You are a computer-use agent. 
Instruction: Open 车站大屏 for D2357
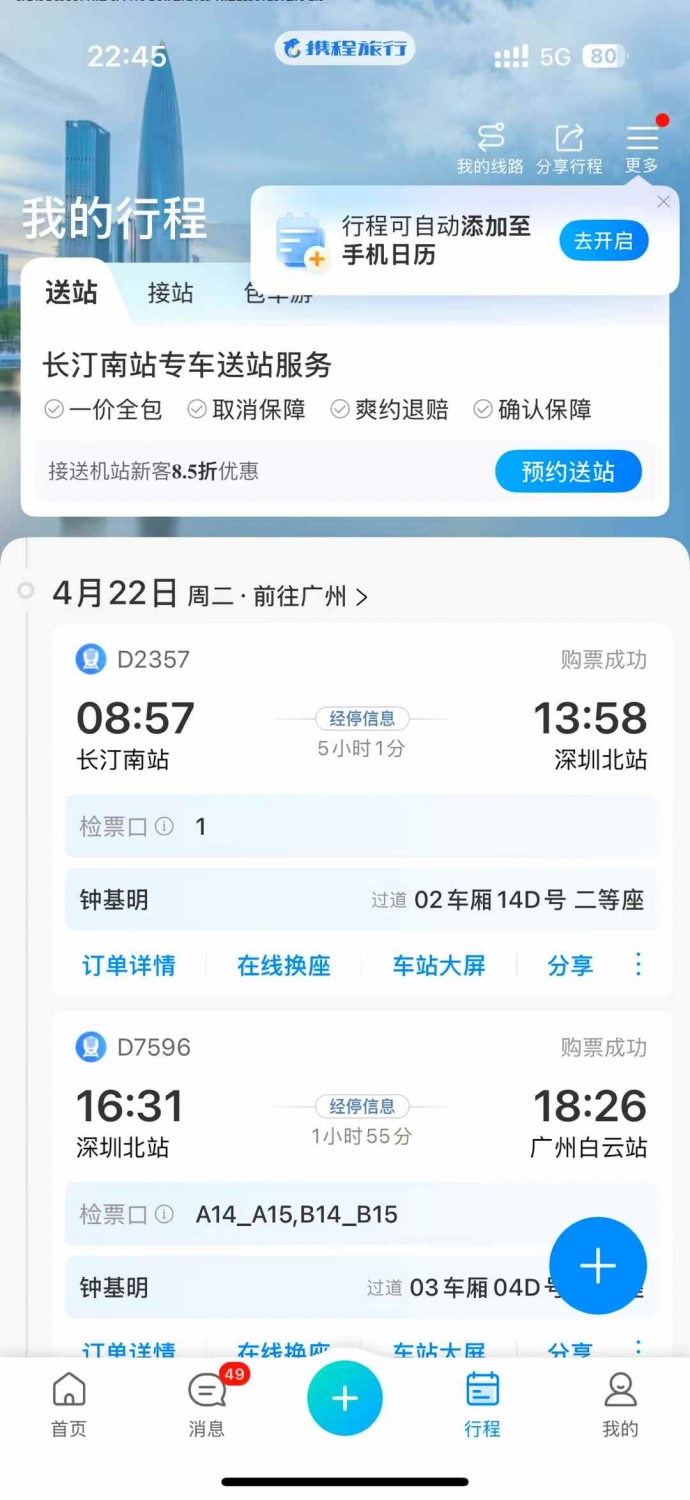[x=439, y=965]
